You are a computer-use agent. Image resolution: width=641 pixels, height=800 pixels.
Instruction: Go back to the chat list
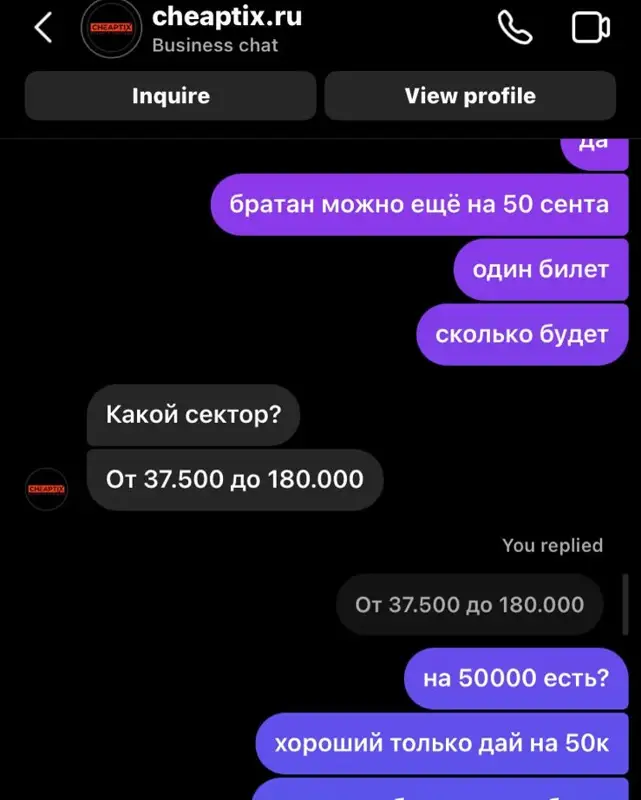[x=43, y=28]
